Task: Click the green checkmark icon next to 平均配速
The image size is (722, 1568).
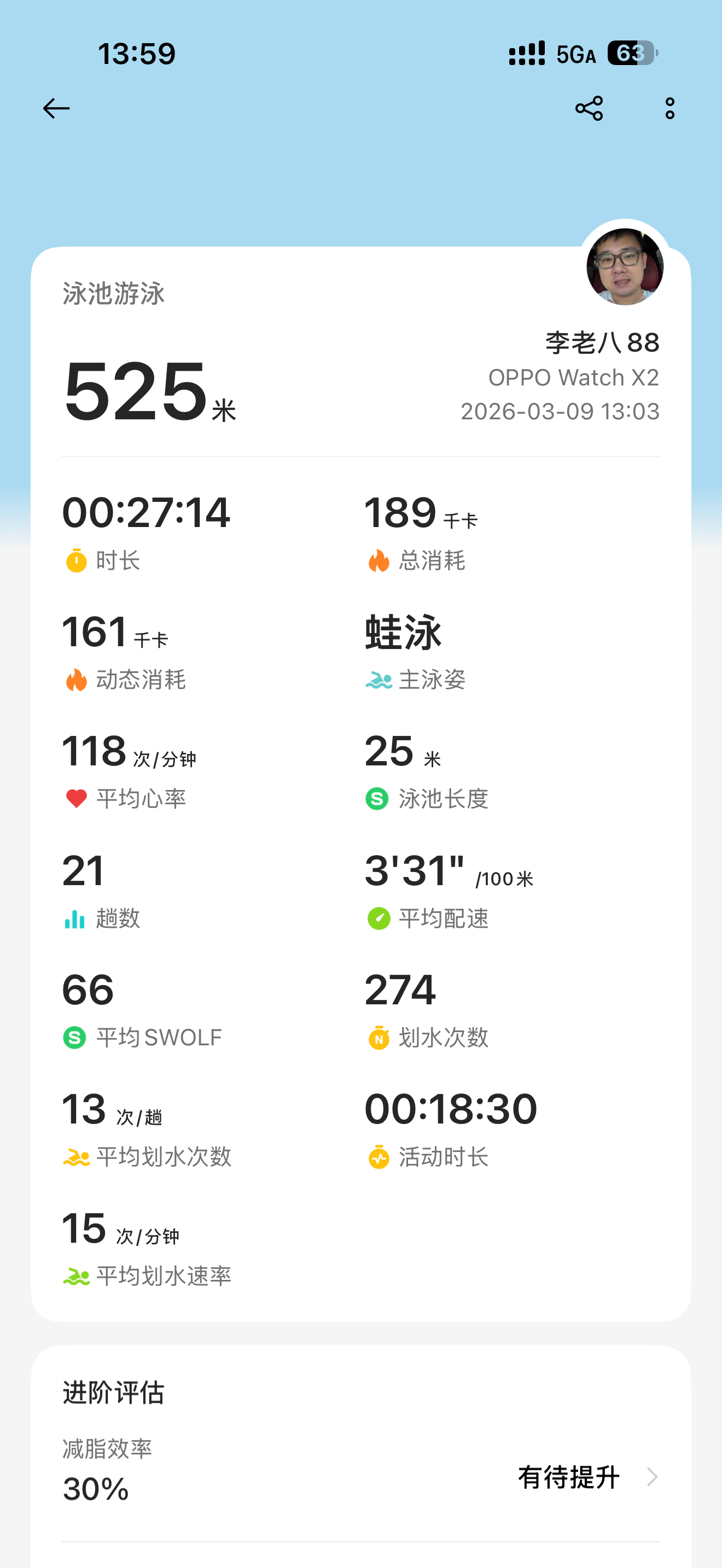Action: point(379,919)
